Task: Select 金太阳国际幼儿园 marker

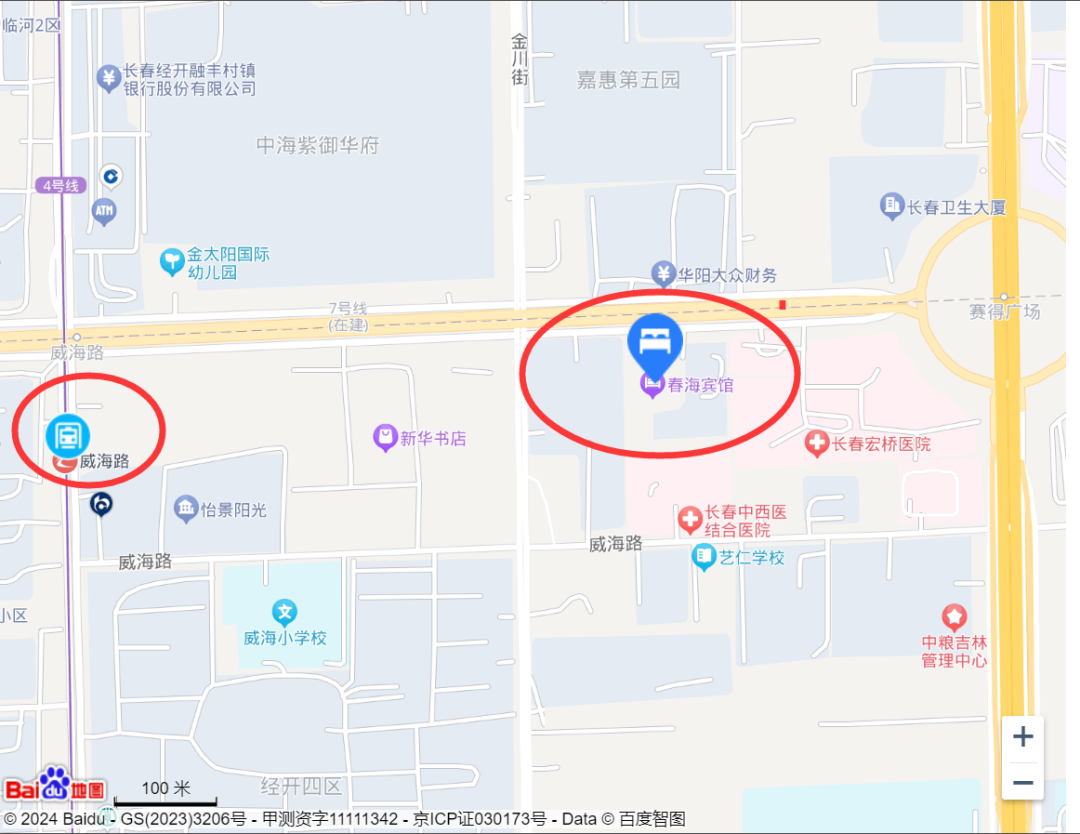Action: pyautogui.click(x=172, y=262)
